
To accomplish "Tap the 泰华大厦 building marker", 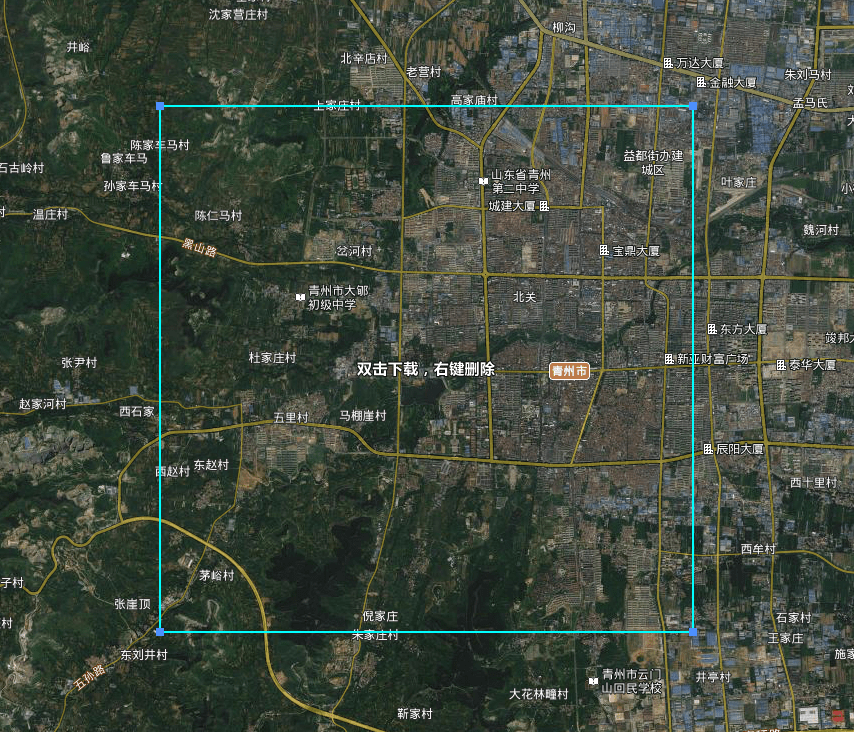I will click(780, 365).
